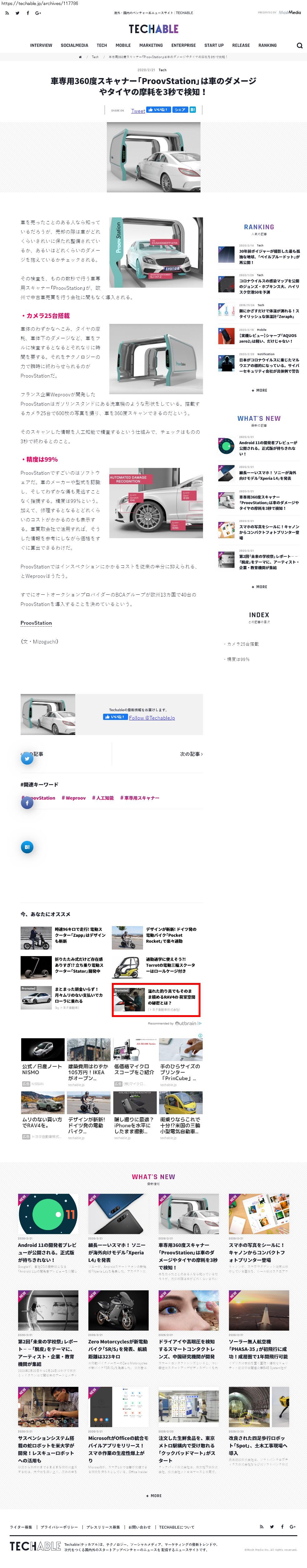307x1568 pixels.
Task: Tap the Tweet share link
Action: coord(138,111)
